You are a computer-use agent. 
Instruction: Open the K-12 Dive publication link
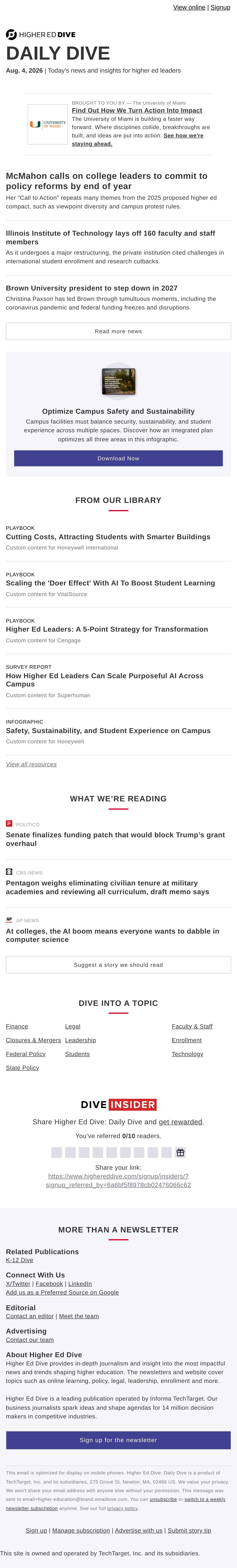coord(20,1260)
